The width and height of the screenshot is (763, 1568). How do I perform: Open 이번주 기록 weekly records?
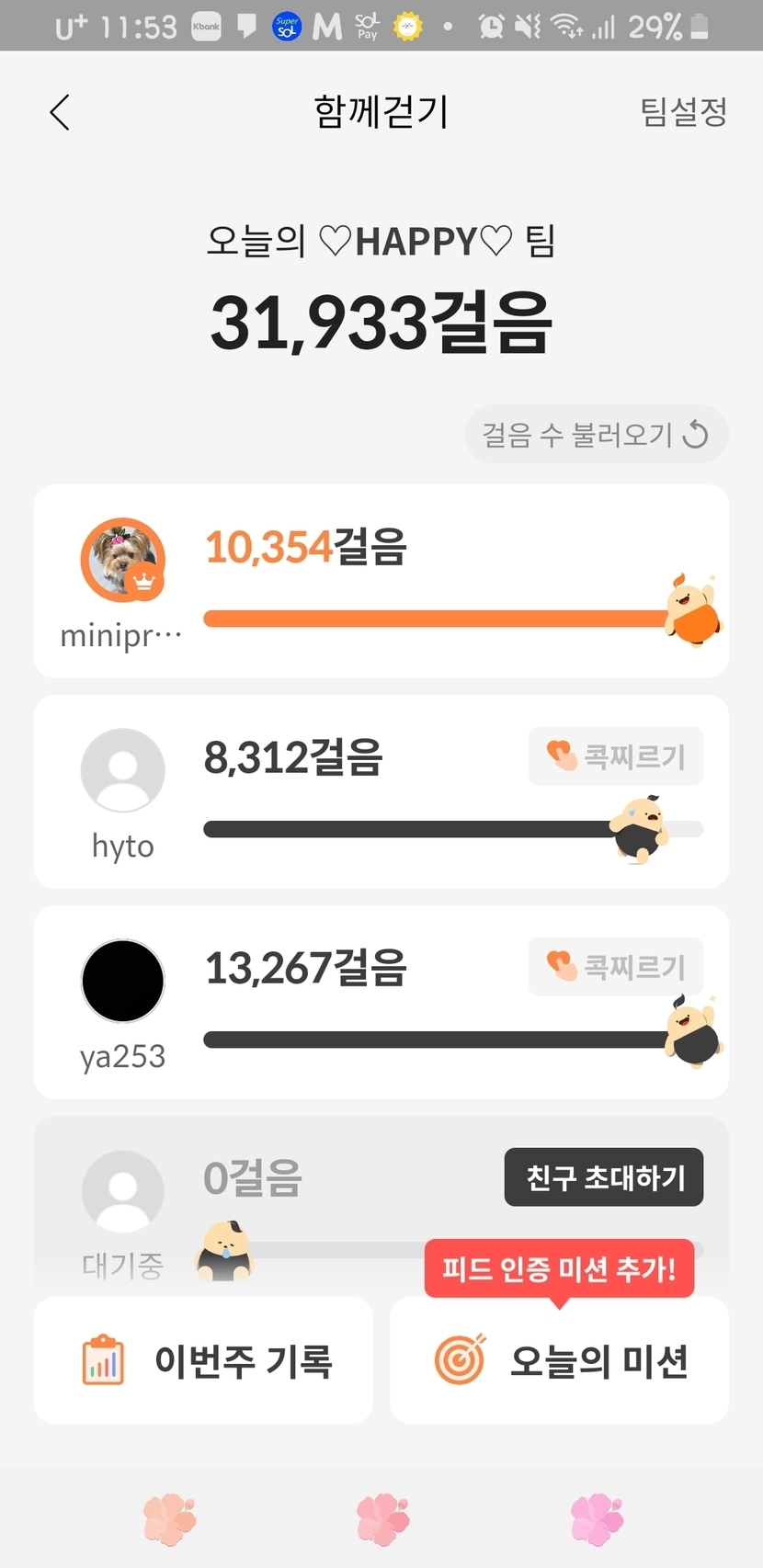[x=203, y=1360]
